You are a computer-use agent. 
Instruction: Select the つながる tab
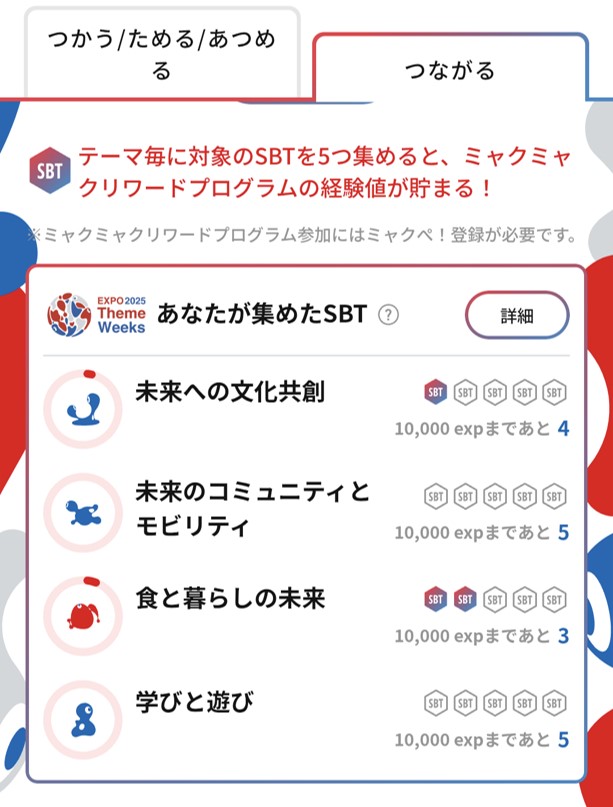[449, 69]
